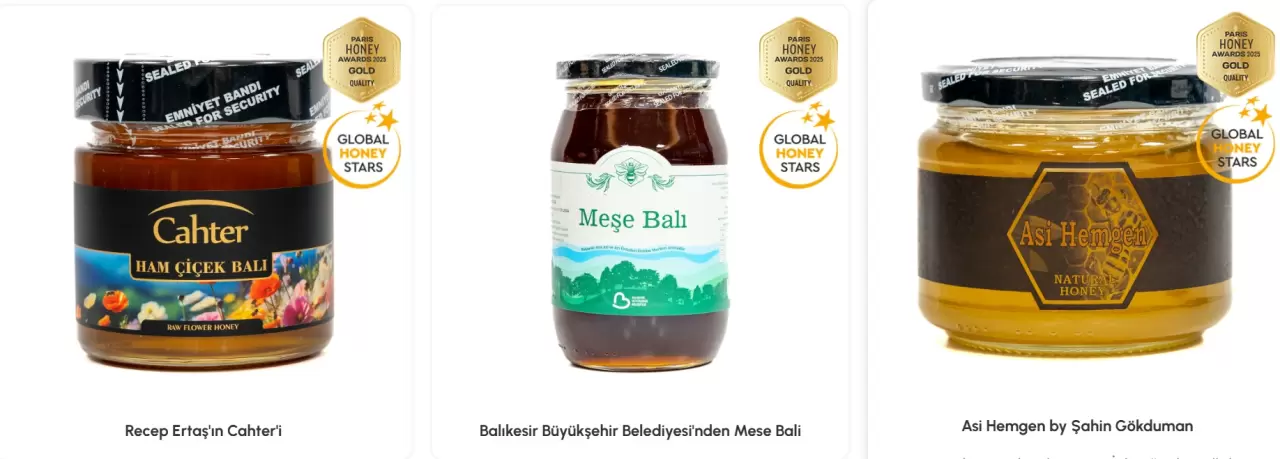The height and width of the screenshot is (459, 1280).
Task: Open the Recep Ertaş'ın Cahter'i product card
Action: (203, 431)
